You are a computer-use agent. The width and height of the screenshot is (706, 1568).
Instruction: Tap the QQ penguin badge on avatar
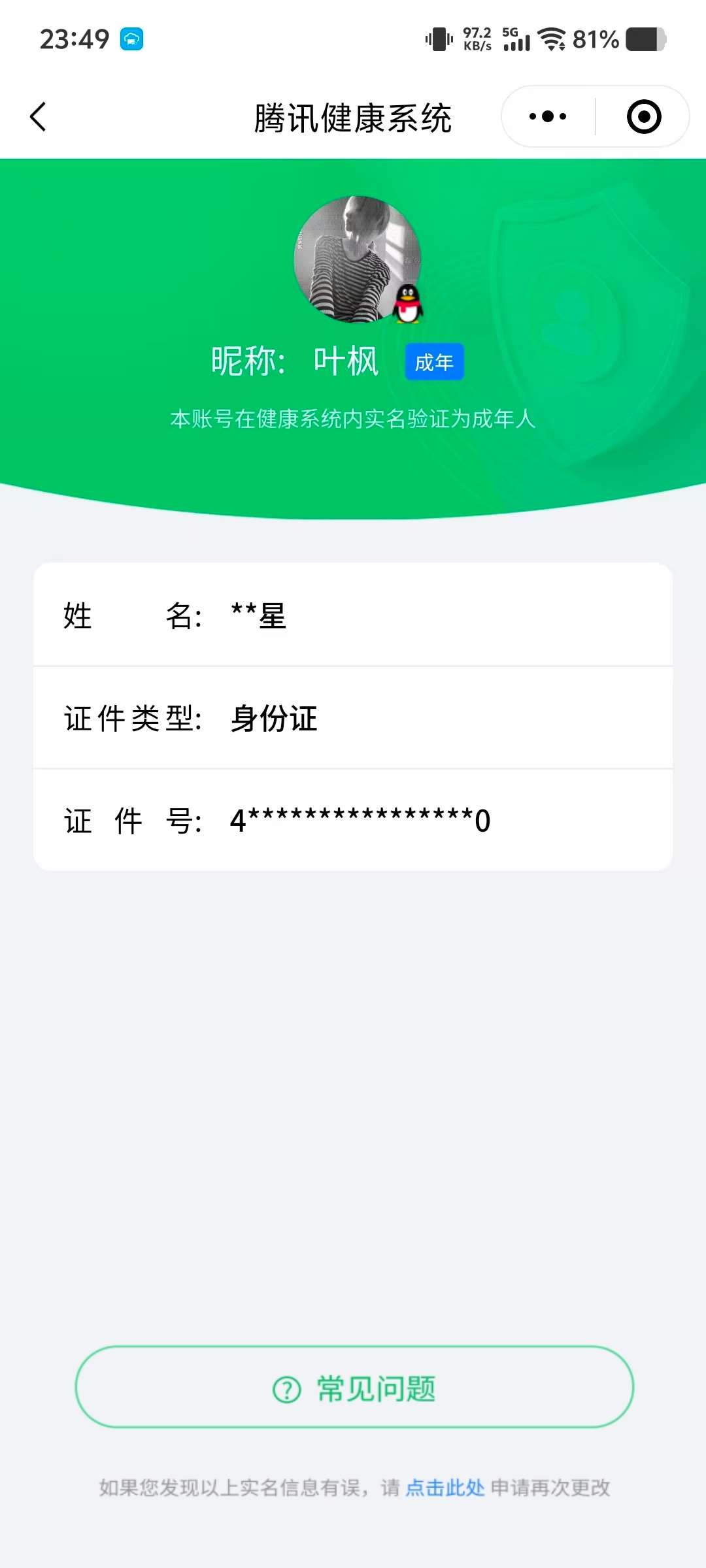pyautogui.click(x=410, y=306)
